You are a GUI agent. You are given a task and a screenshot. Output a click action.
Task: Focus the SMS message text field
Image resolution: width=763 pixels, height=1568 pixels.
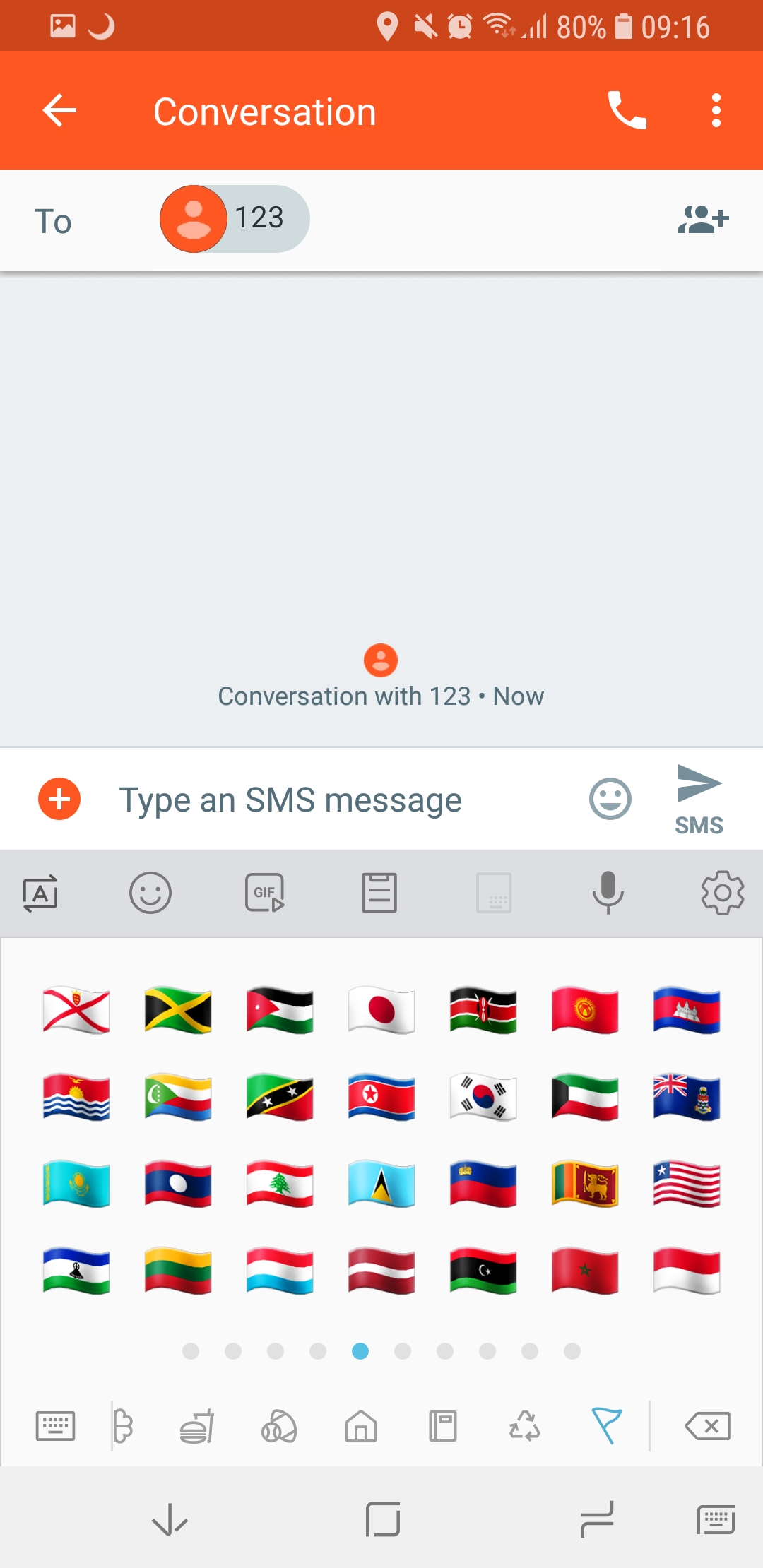tap(339, 800)
